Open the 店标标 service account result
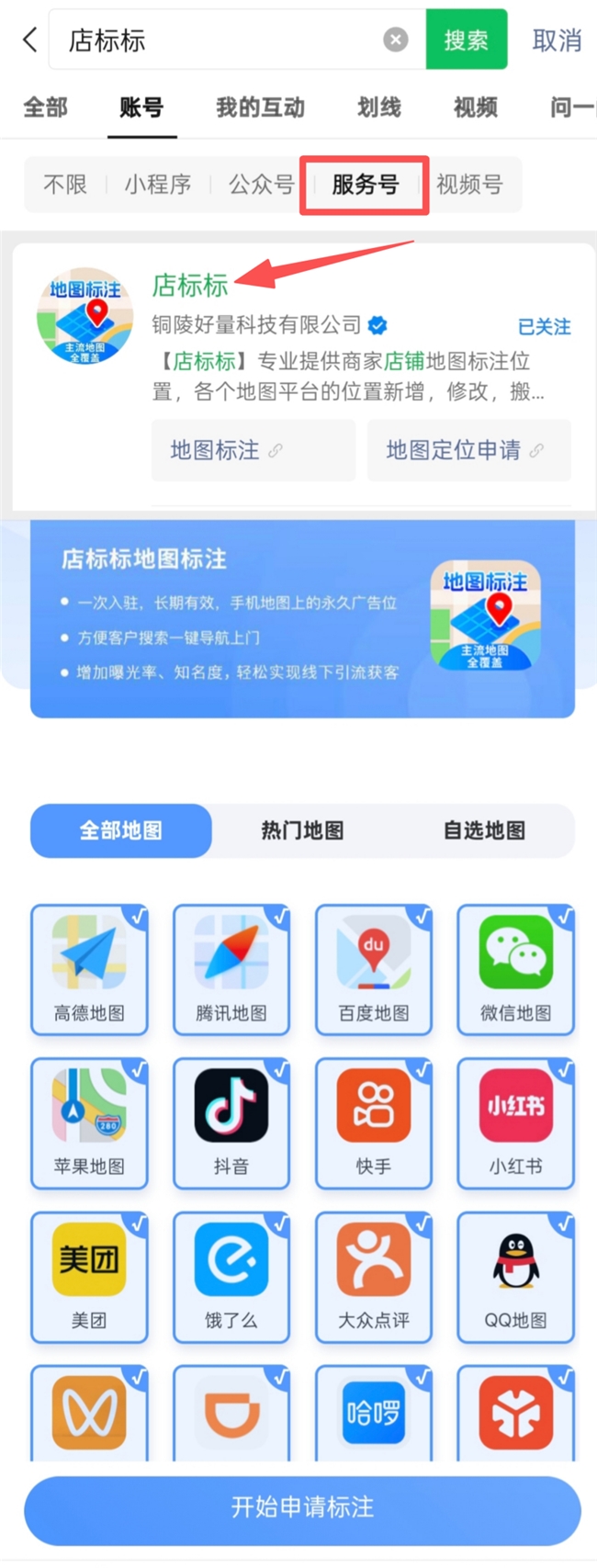This screenshot has height=1568, width=597. pyautogui.click(x=190, y=286)
